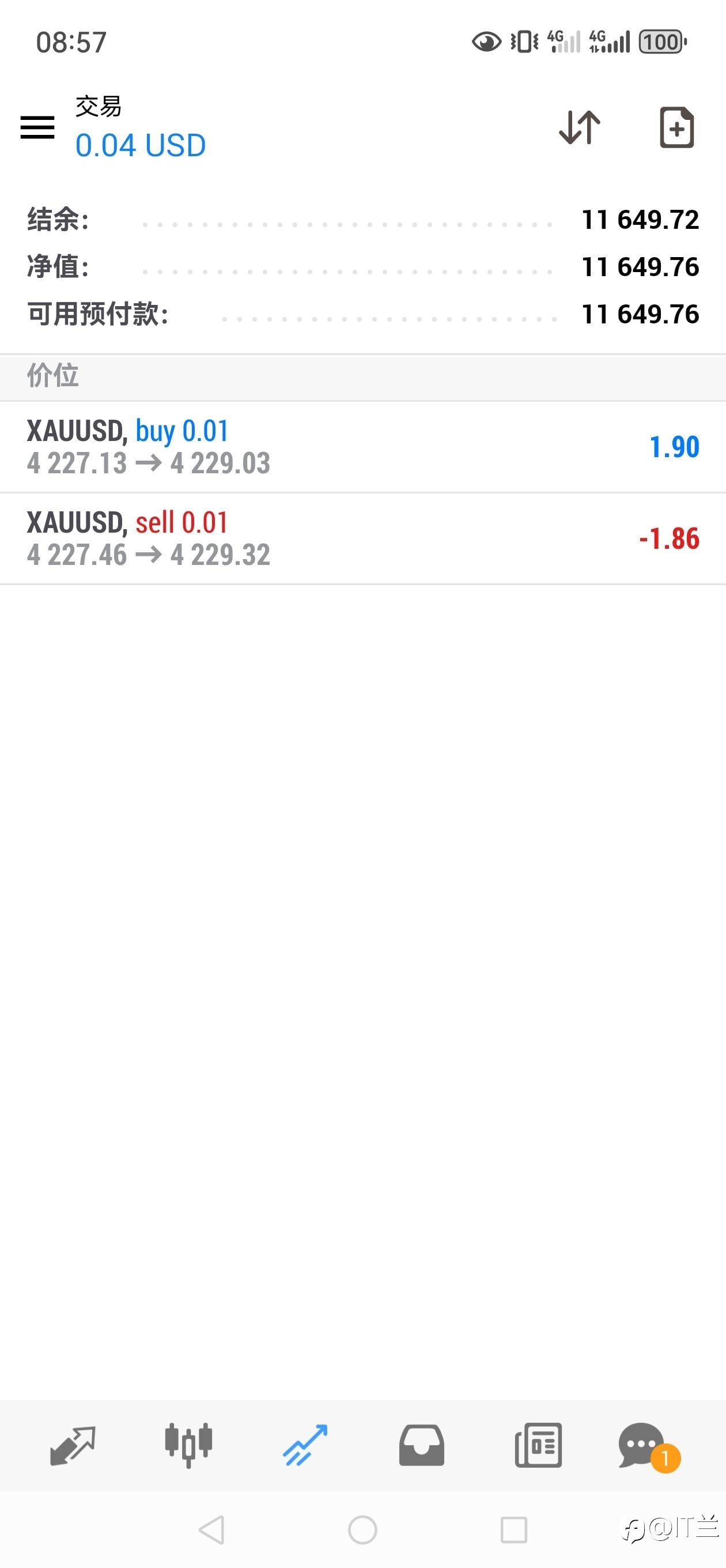Go back with the system back button
Screen dimensions: 726x1568
point(212,1529)
